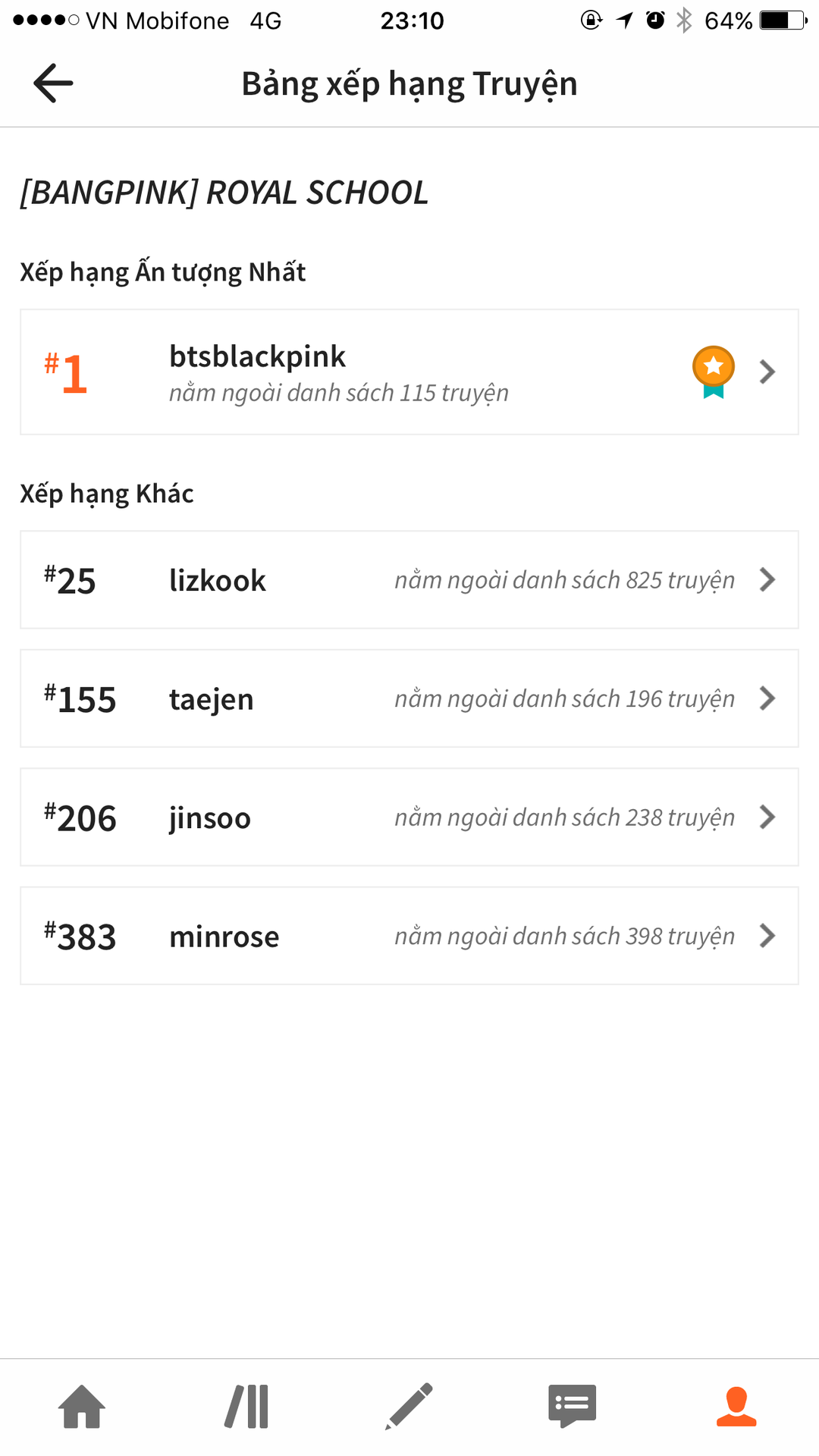Open the lizkook #25 ranking
Image resolution: width=819 pixels, height=1456 pixels.
[409, 580]
